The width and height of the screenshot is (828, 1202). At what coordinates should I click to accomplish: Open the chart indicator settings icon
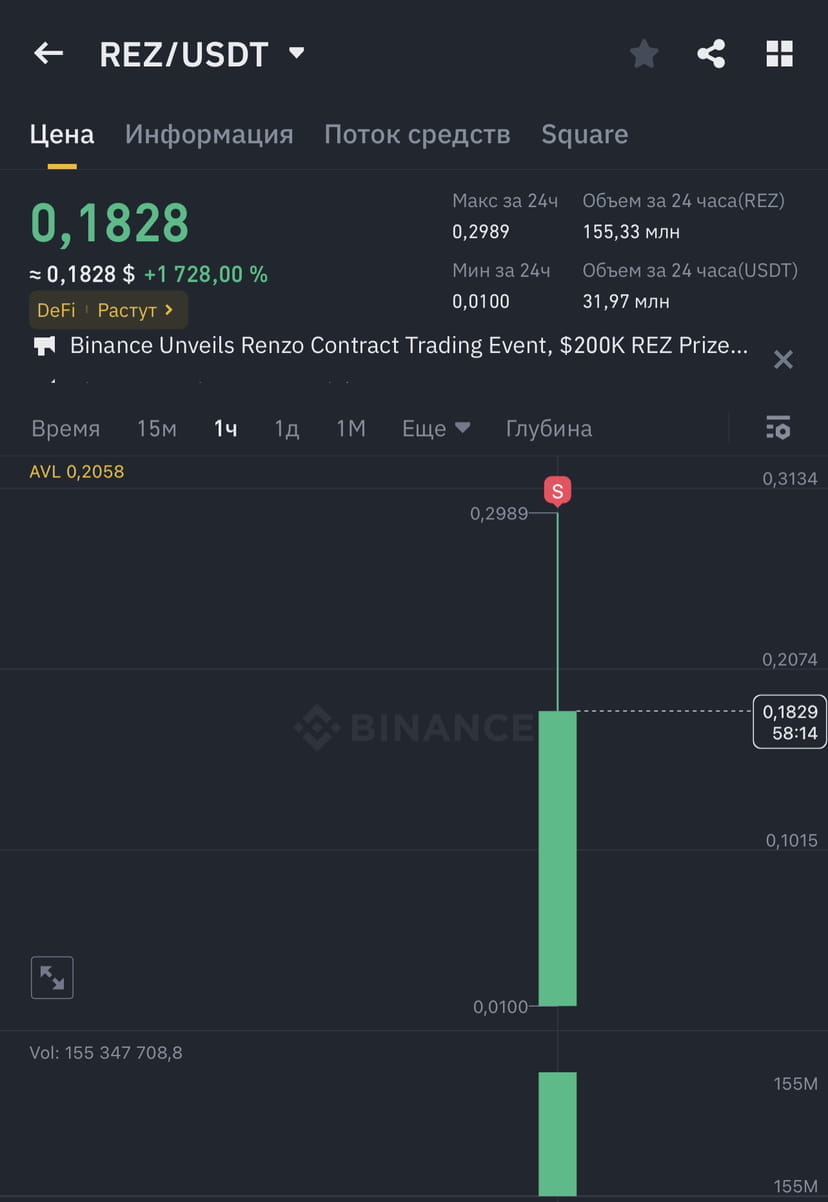[x=777, y=428]
